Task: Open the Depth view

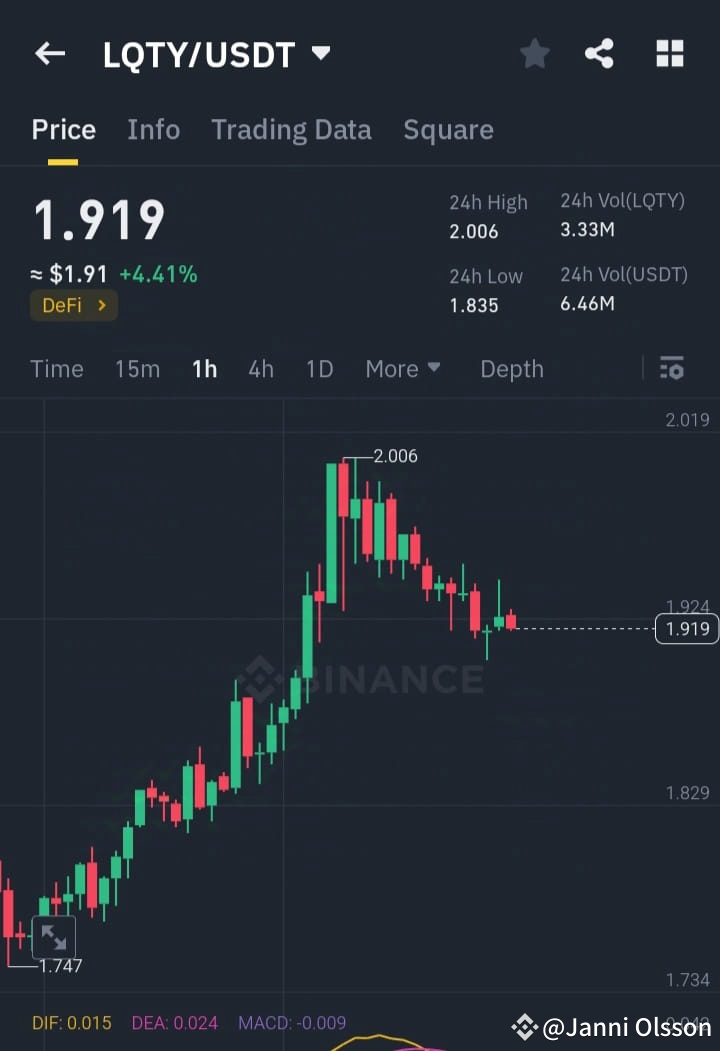Action: point(511,368)
